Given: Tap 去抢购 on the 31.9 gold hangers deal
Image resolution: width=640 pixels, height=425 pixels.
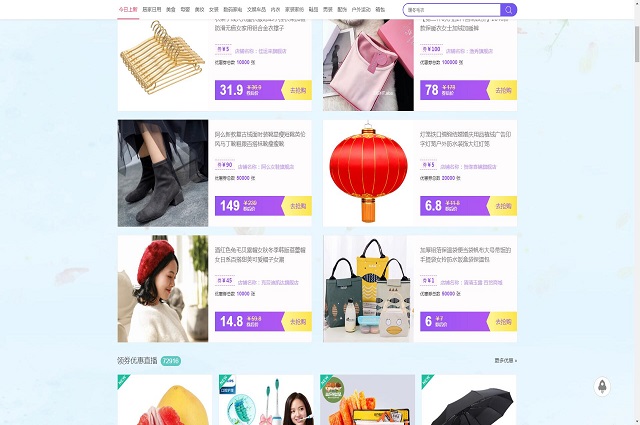Looking at the screenshot, I should (x=297, y=90).
